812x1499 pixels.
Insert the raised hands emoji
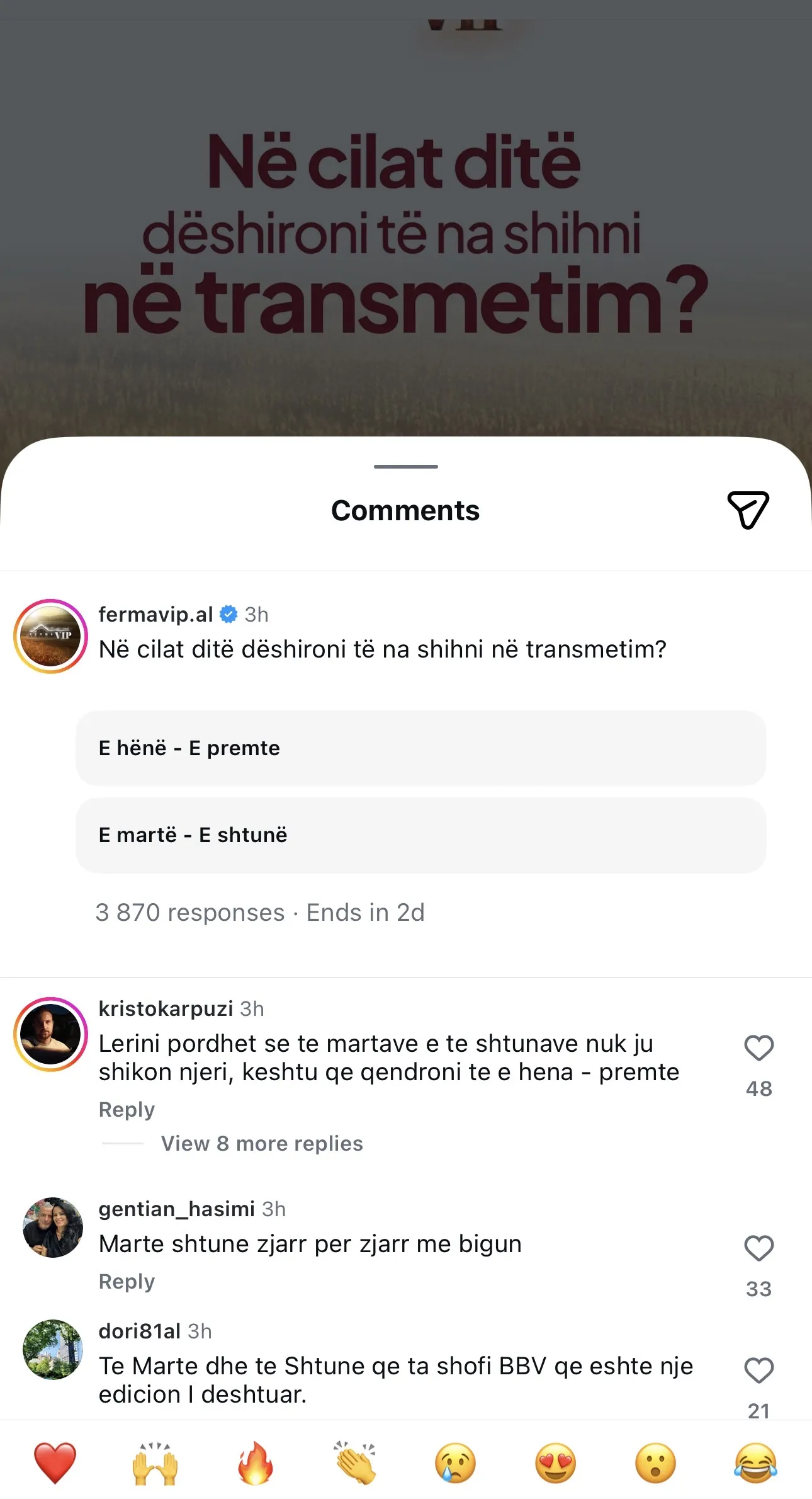pyautogui.click(x=155, y=1462)
